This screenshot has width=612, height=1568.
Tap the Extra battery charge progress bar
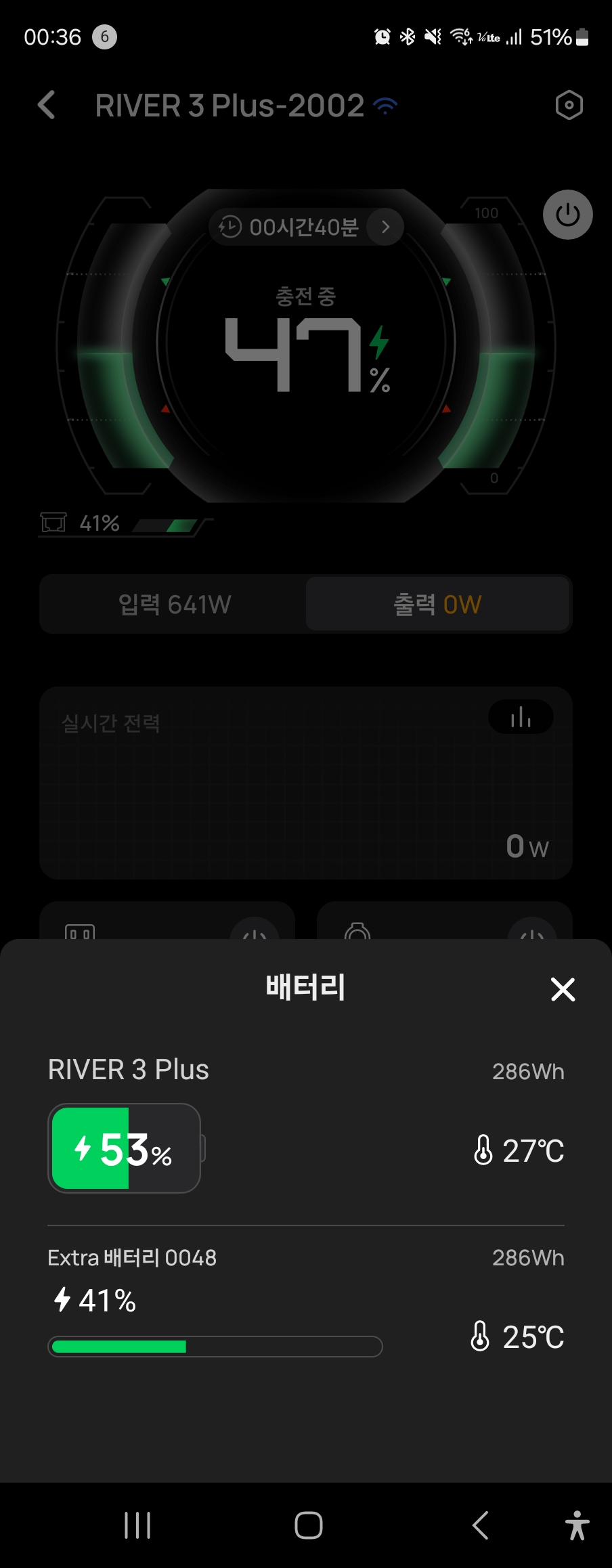tap(215, 1346)
